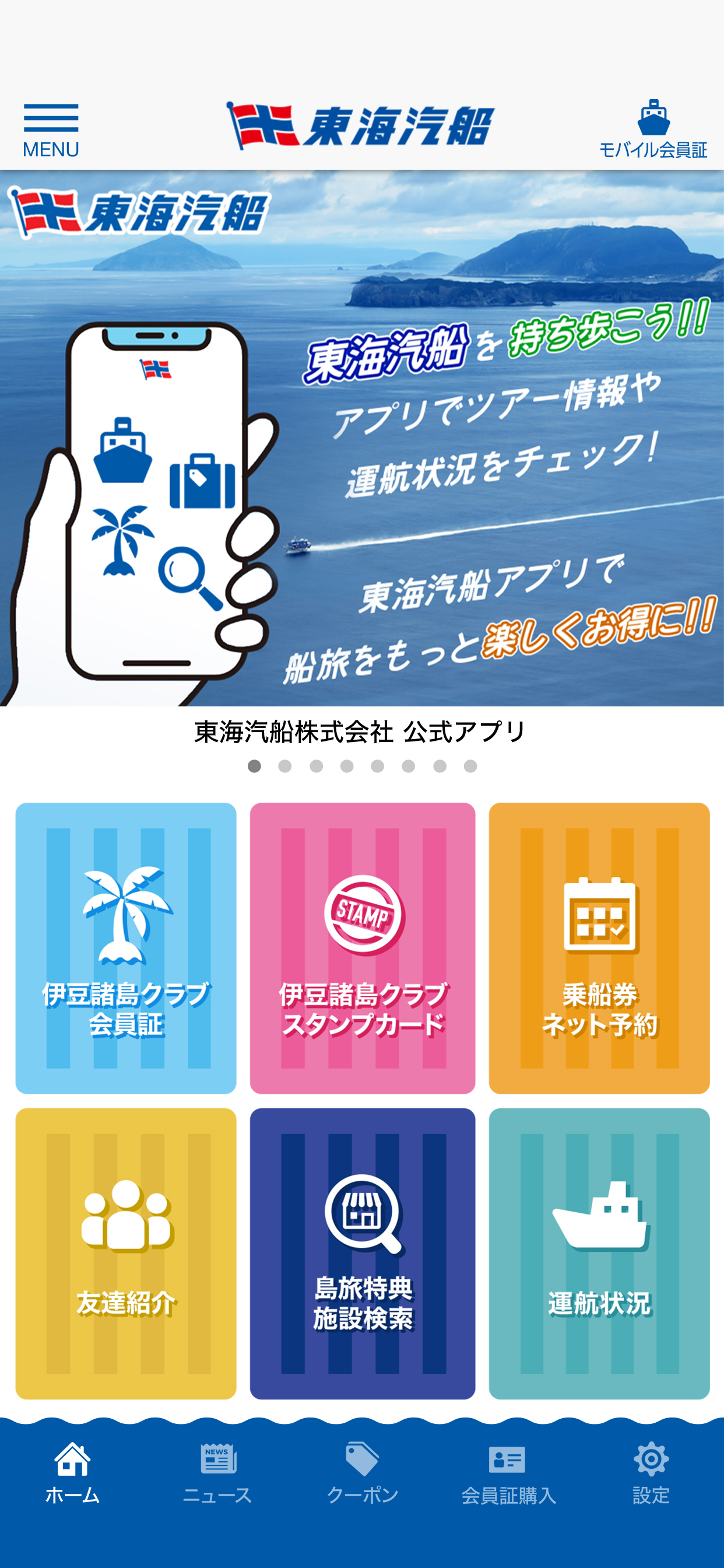Open 友達紹介 tile
This screenshot has width=724, height=1568.
click(x=126, y=1254)
